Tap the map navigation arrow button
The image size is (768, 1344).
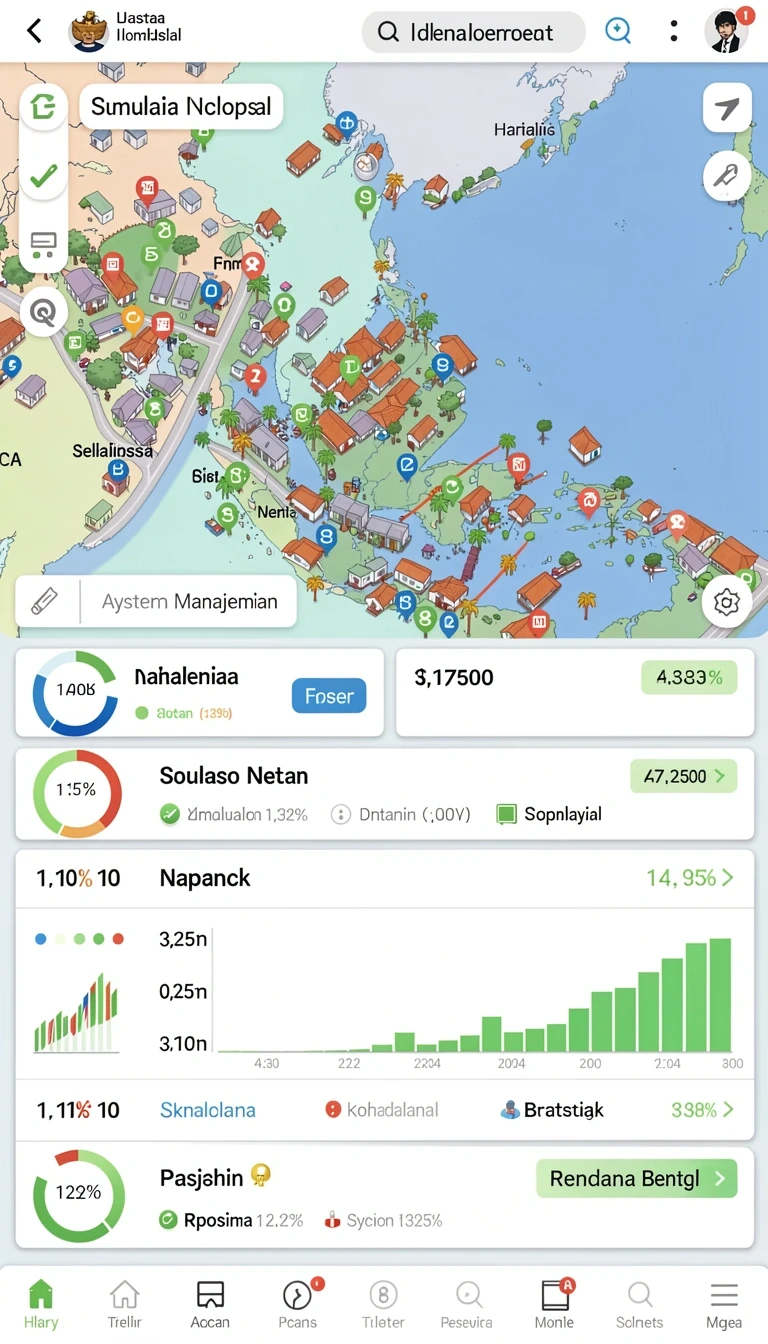point(727,109)
